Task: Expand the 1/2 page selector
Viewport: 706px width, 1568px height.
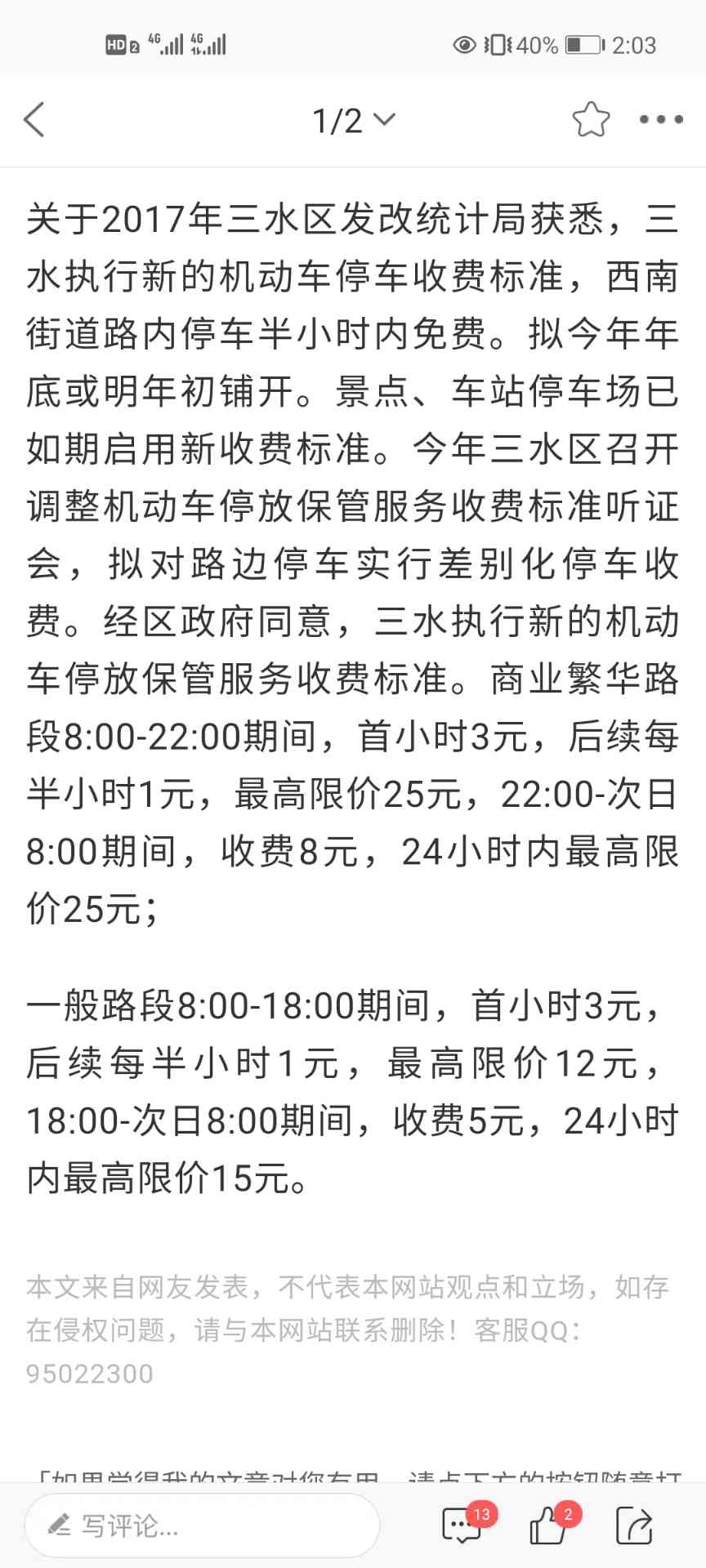Action: tap(353, 121)
